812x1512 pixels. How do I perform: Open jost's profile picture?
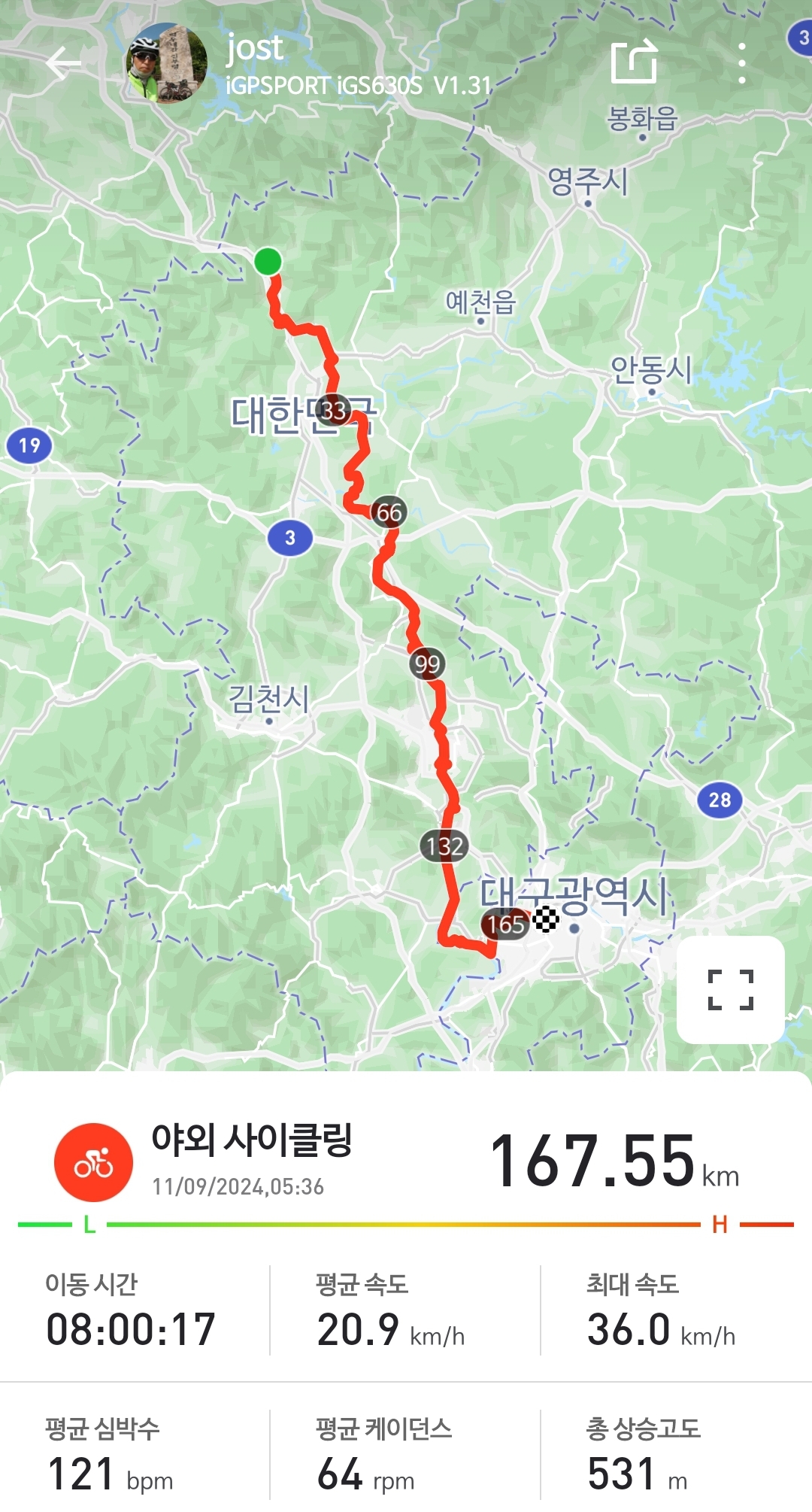coord(166,63)
